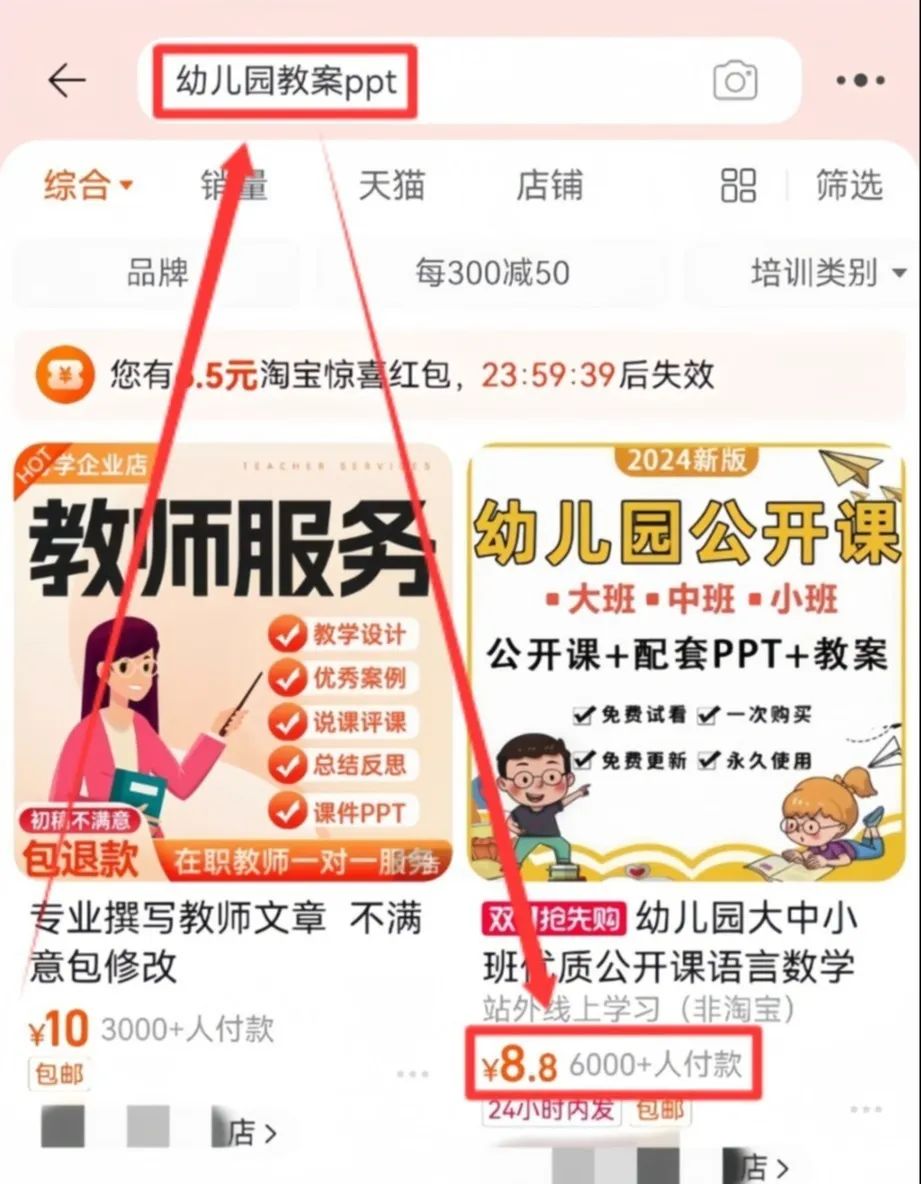Screen dimensions: 921x1184
Task: Open the three-dot overflow menu
Action: coord(861,80)
